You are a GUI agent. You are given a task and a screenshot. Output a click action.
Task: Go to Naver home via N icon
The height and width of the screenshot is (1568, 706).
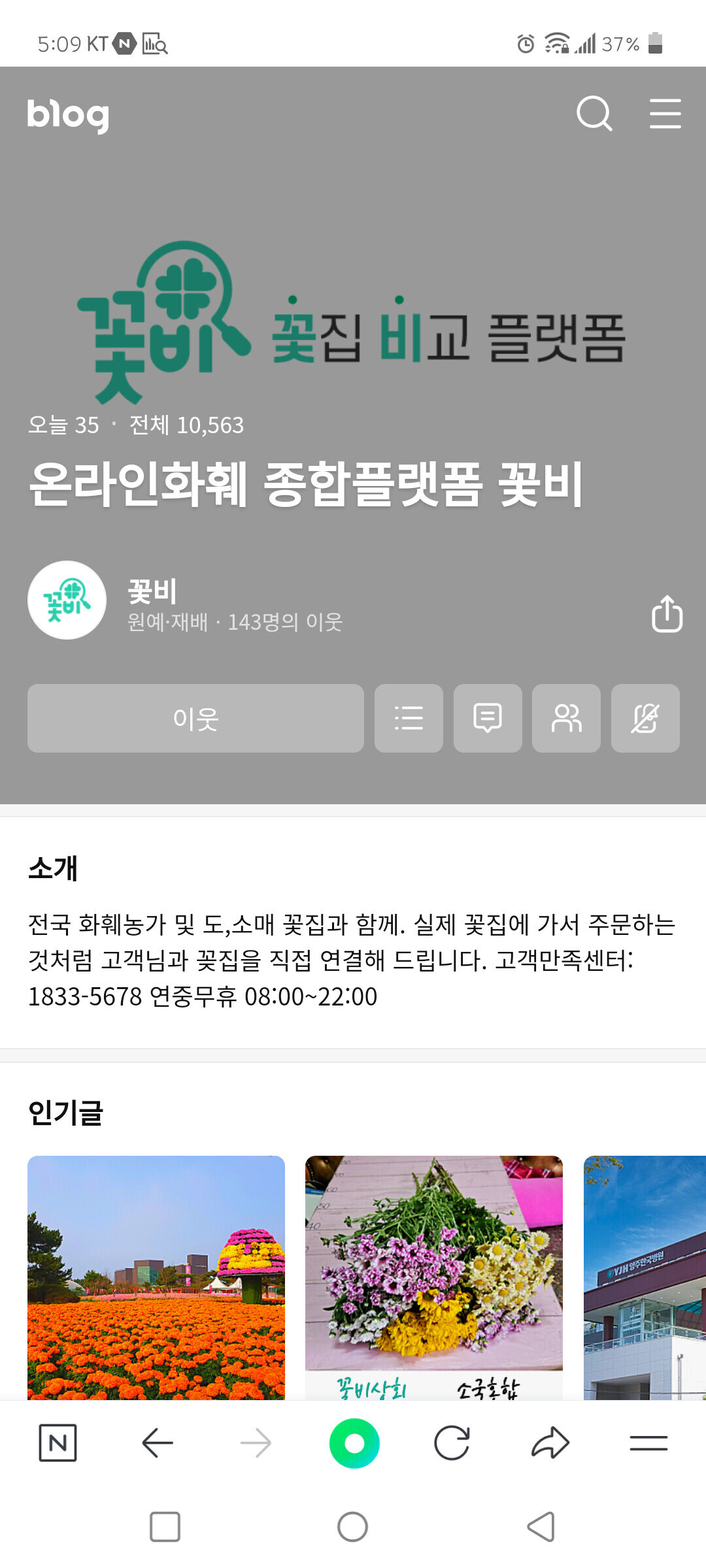58,1443
